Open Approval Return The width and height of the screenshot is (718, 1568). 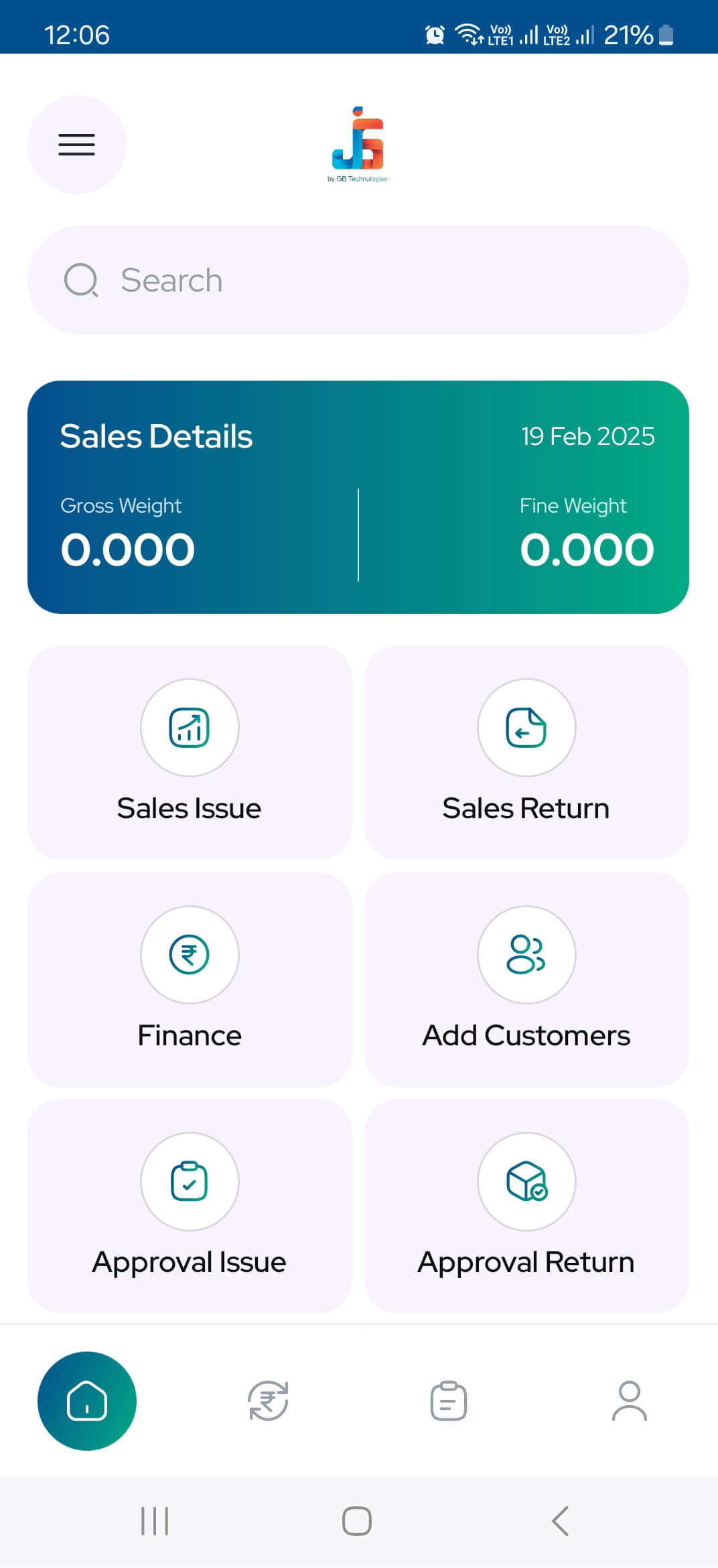click(526, 1205)
